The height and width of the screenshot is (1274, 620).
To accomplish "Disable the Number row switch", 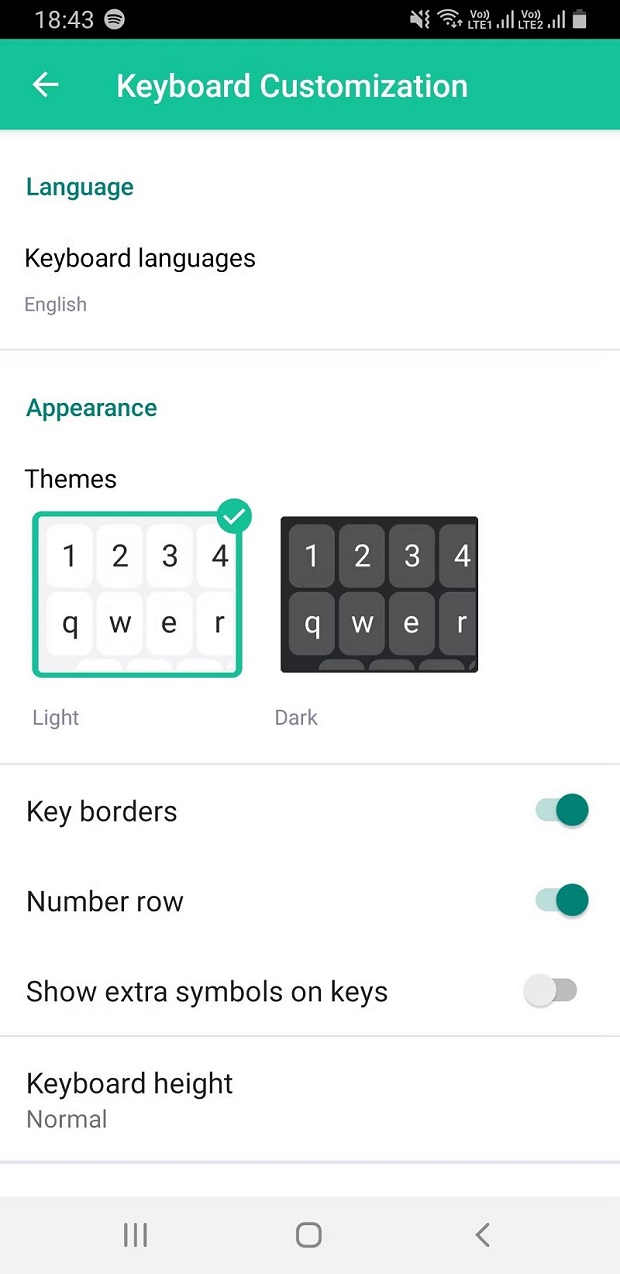I will 561,900.
